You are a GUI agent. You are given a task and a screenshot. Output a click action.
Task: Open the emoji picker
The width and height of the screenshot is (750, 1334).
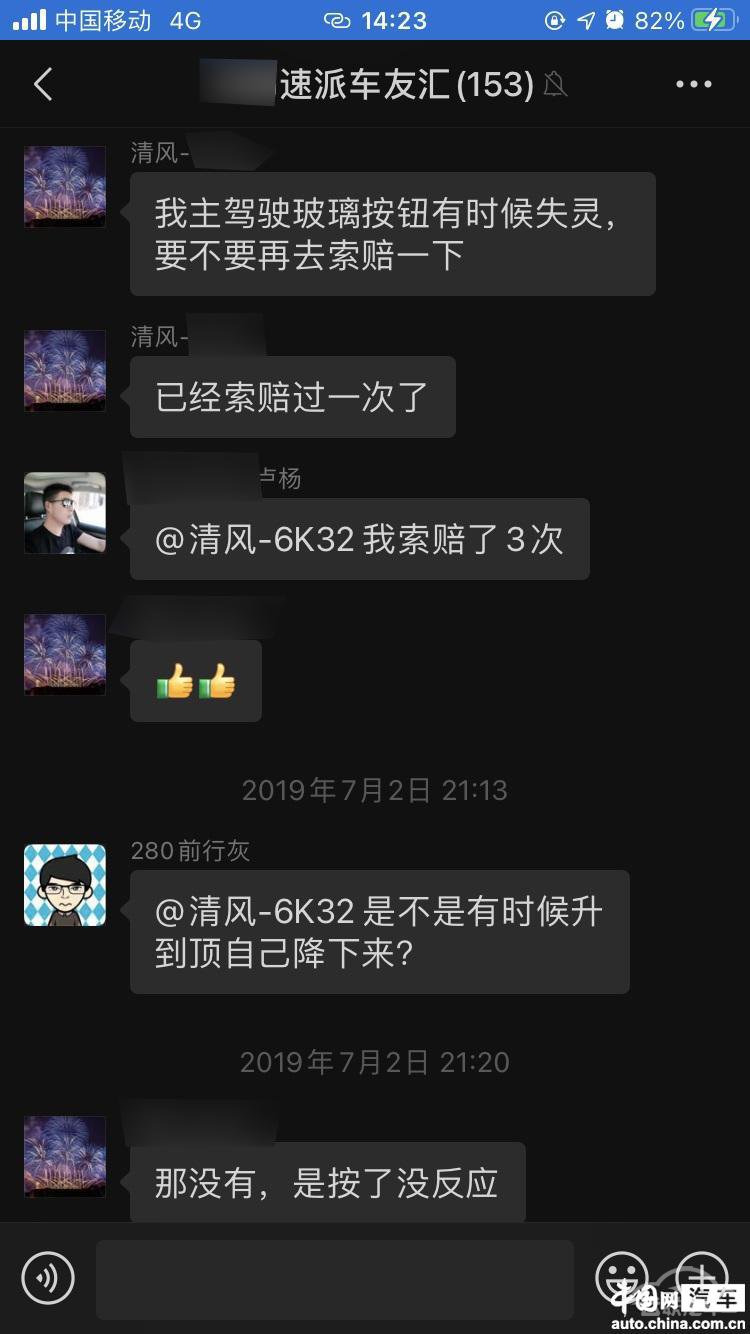[621, 1277]
